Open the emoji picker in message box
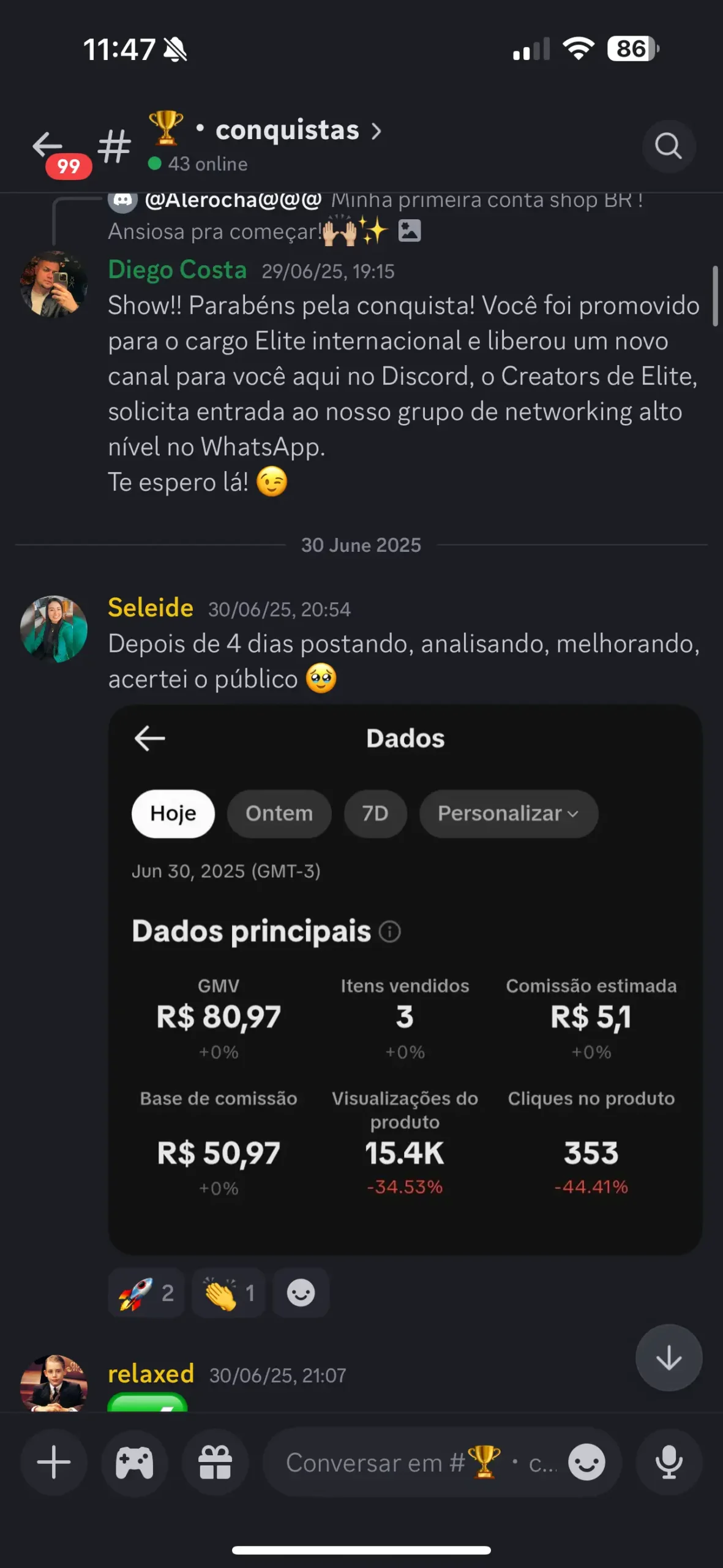Screen dimensions: 723x1568 pos(586,1462)
